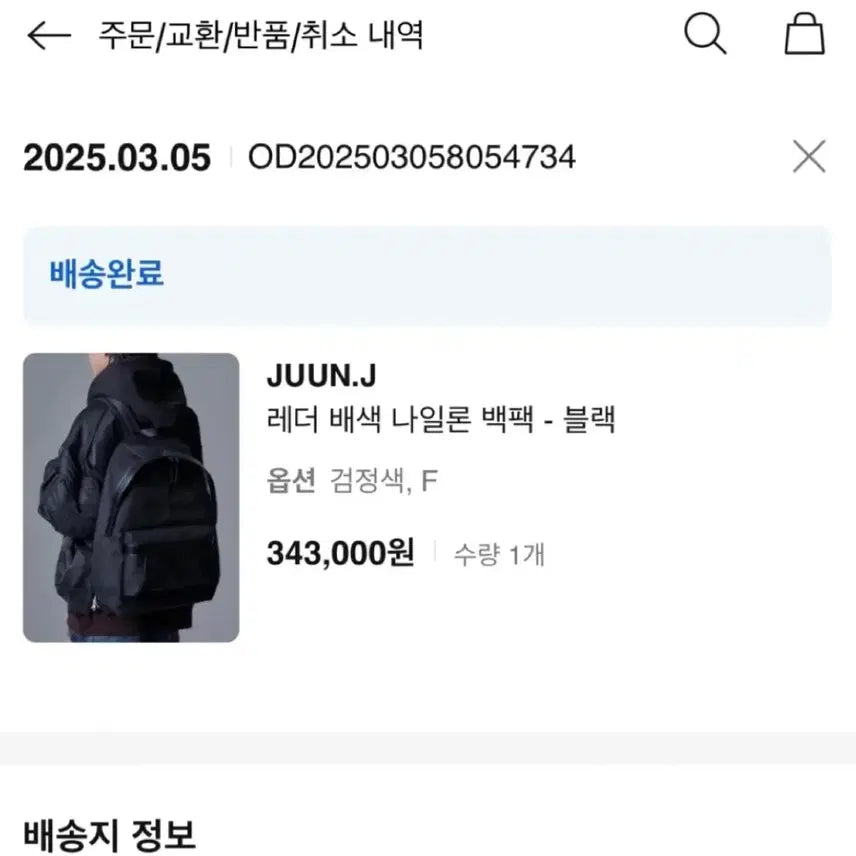Tap the X icon beside the order number
The width and height of the screenshot is (856, 856).
coord(808,157)
